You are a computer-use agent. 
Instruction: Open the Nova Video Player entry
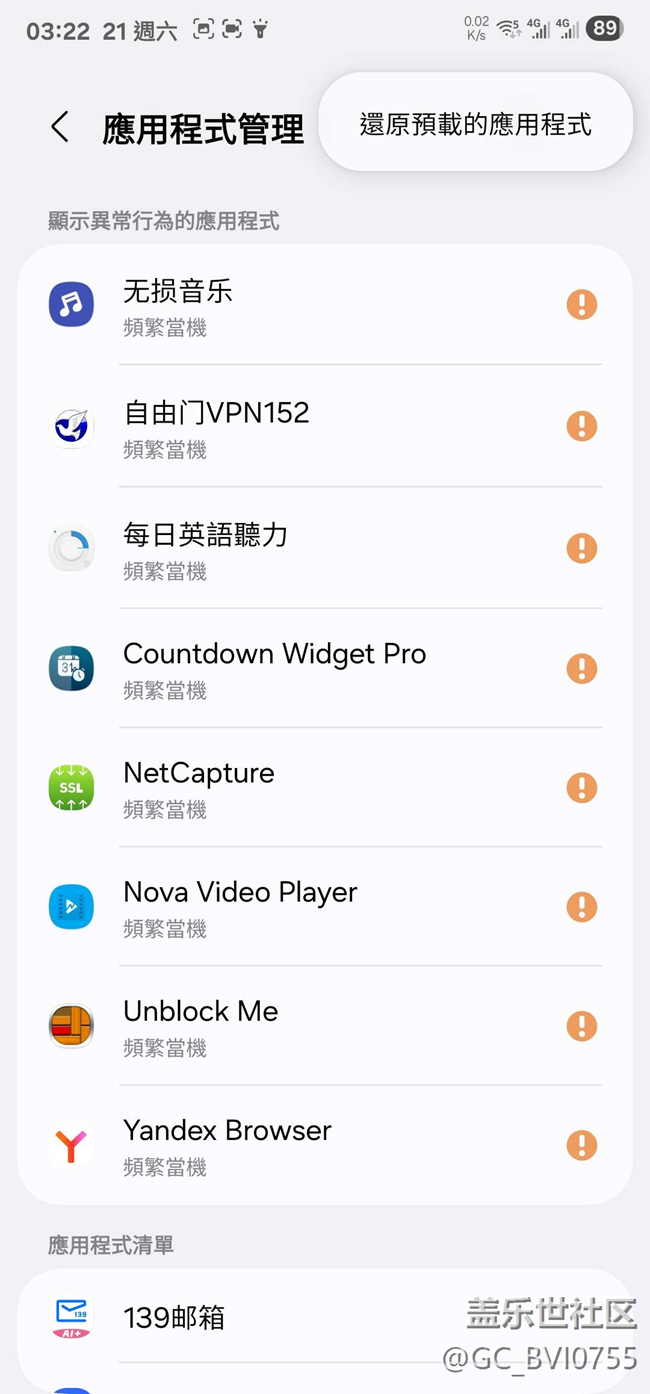[325, 907]
